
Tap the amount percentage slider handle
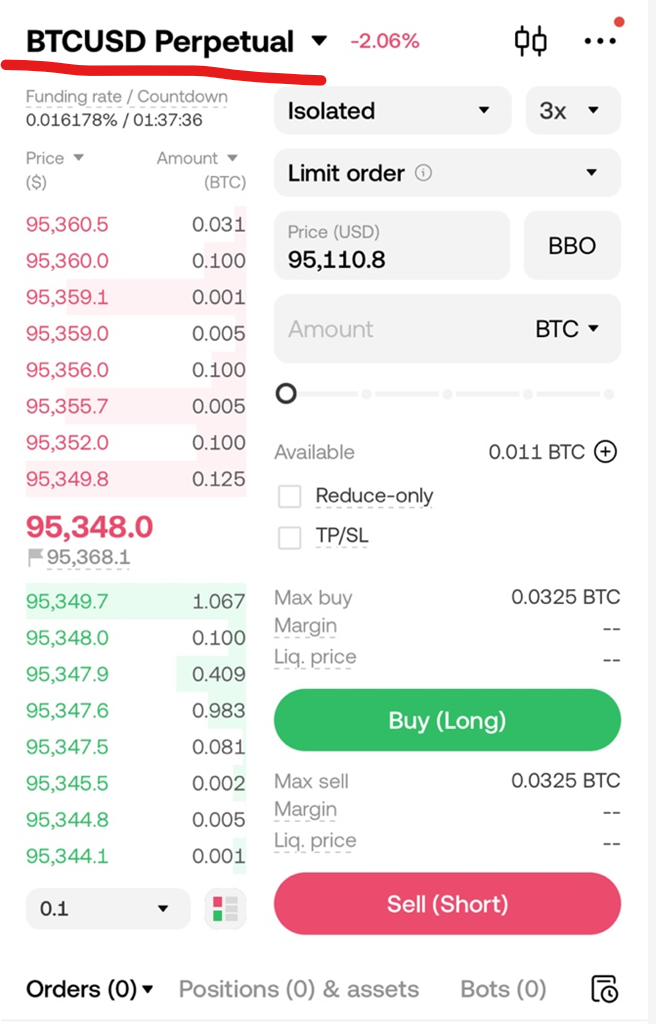point(286,394)
